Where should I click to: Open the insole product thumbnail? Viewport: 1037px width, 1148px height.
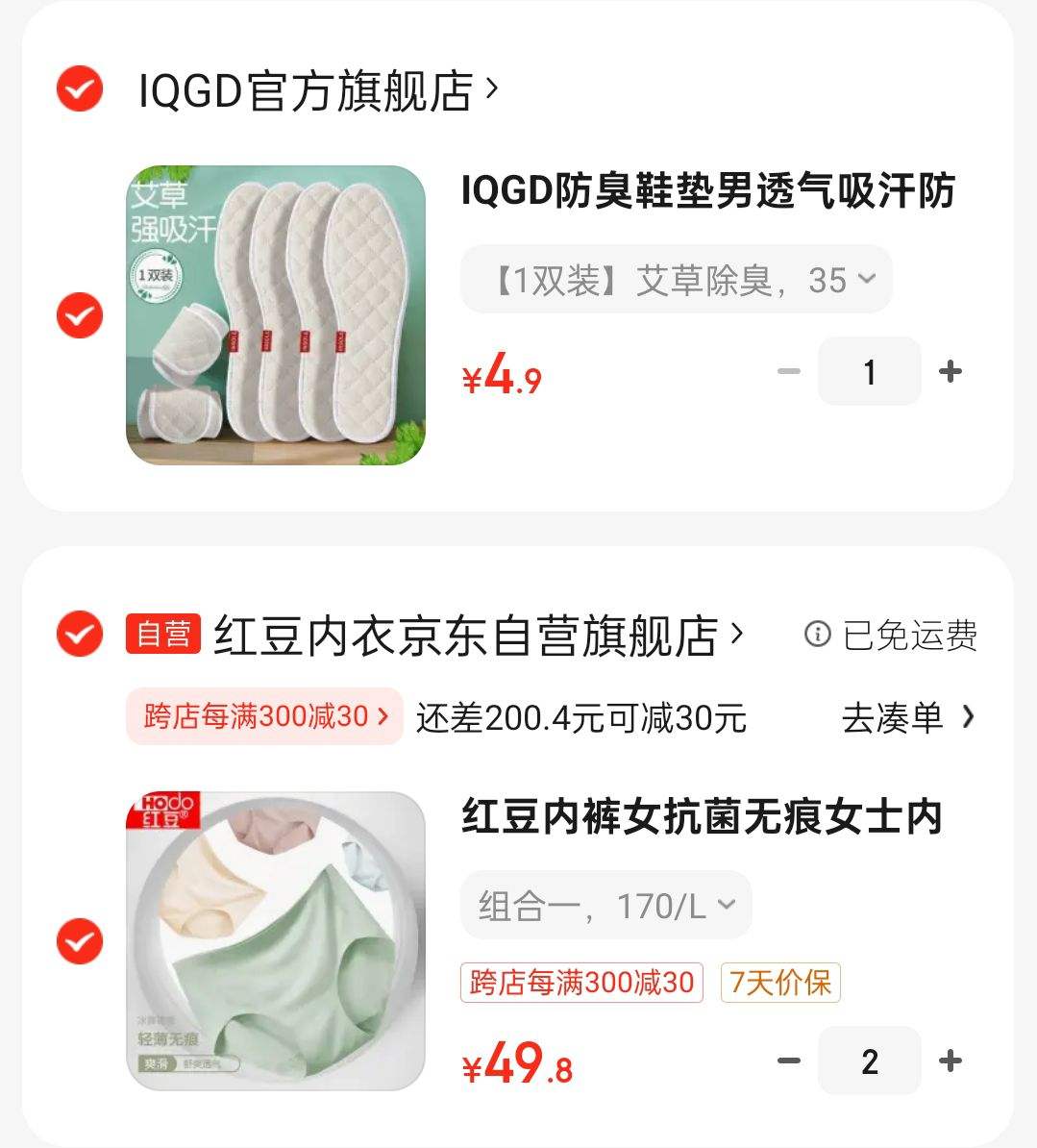(x=279, y=315)
